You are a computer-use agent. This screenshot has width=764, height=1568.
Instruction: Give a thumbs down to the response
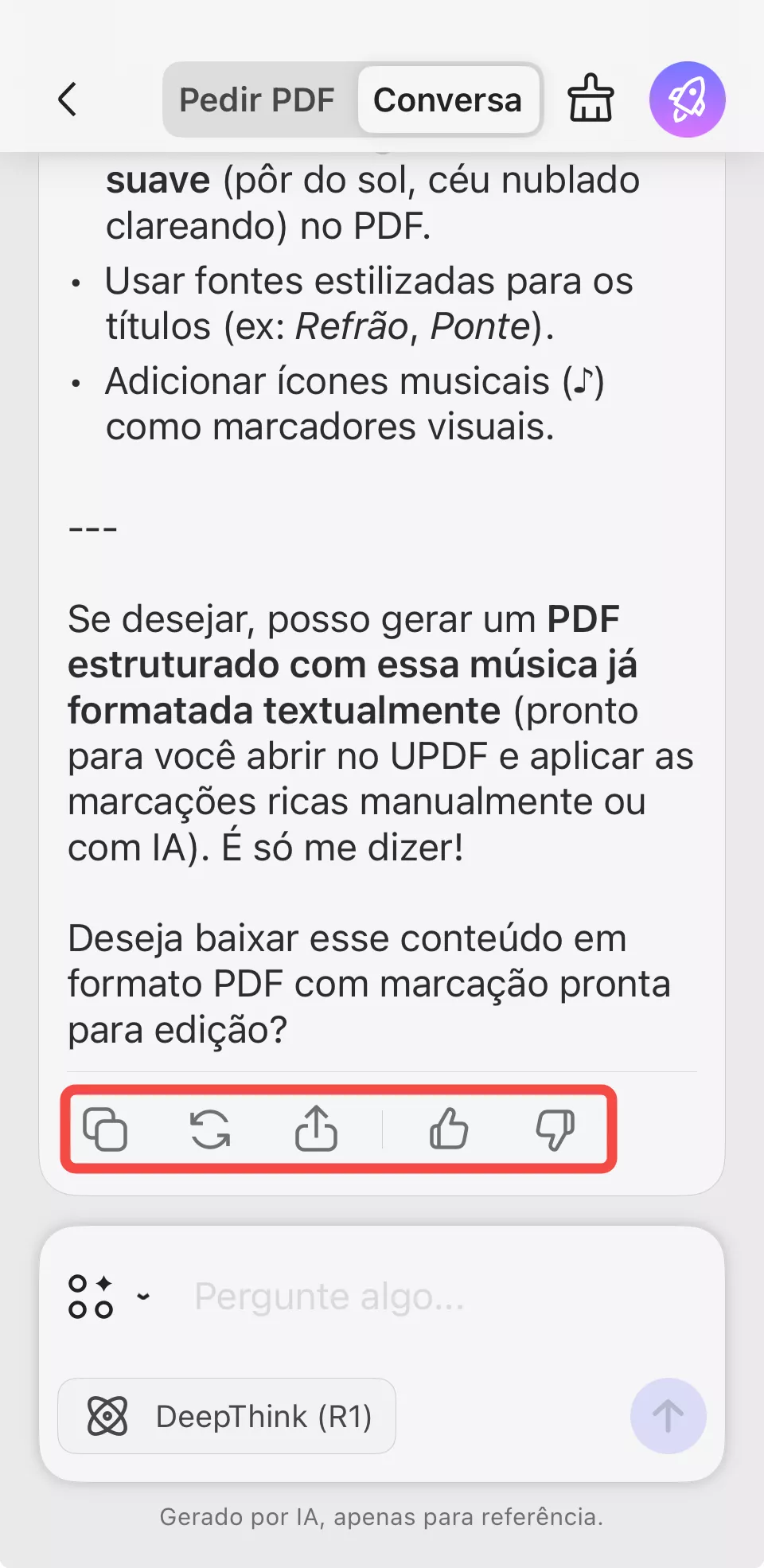[x=555, y=1130]
